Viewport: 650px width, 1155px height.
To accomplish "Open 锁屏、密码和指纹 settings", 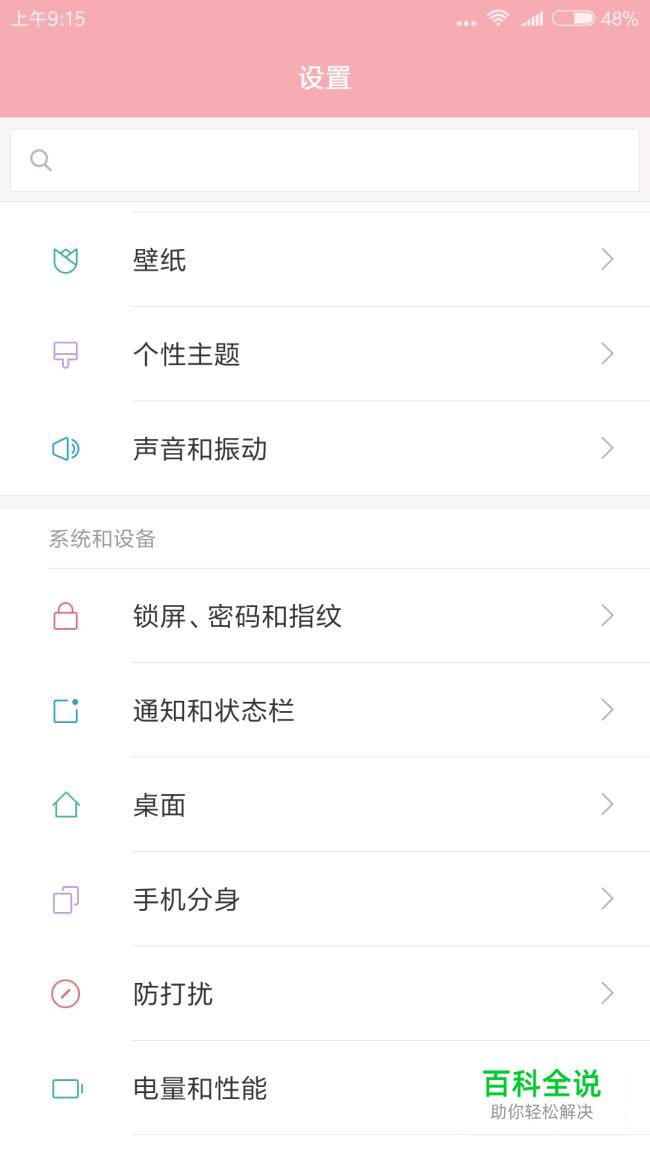I will 325,616.
